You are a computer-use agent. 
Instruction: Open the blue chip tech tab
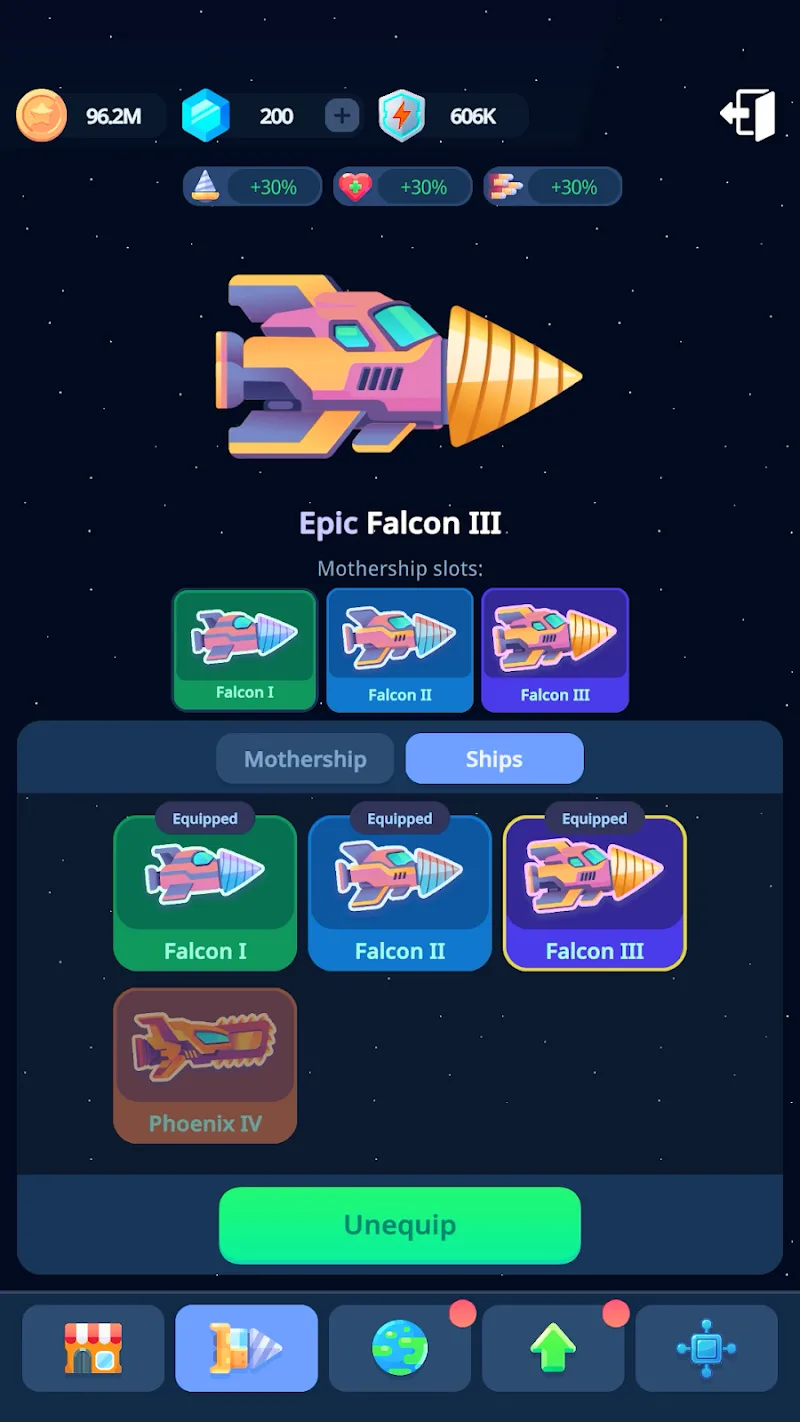(706, 1348)
